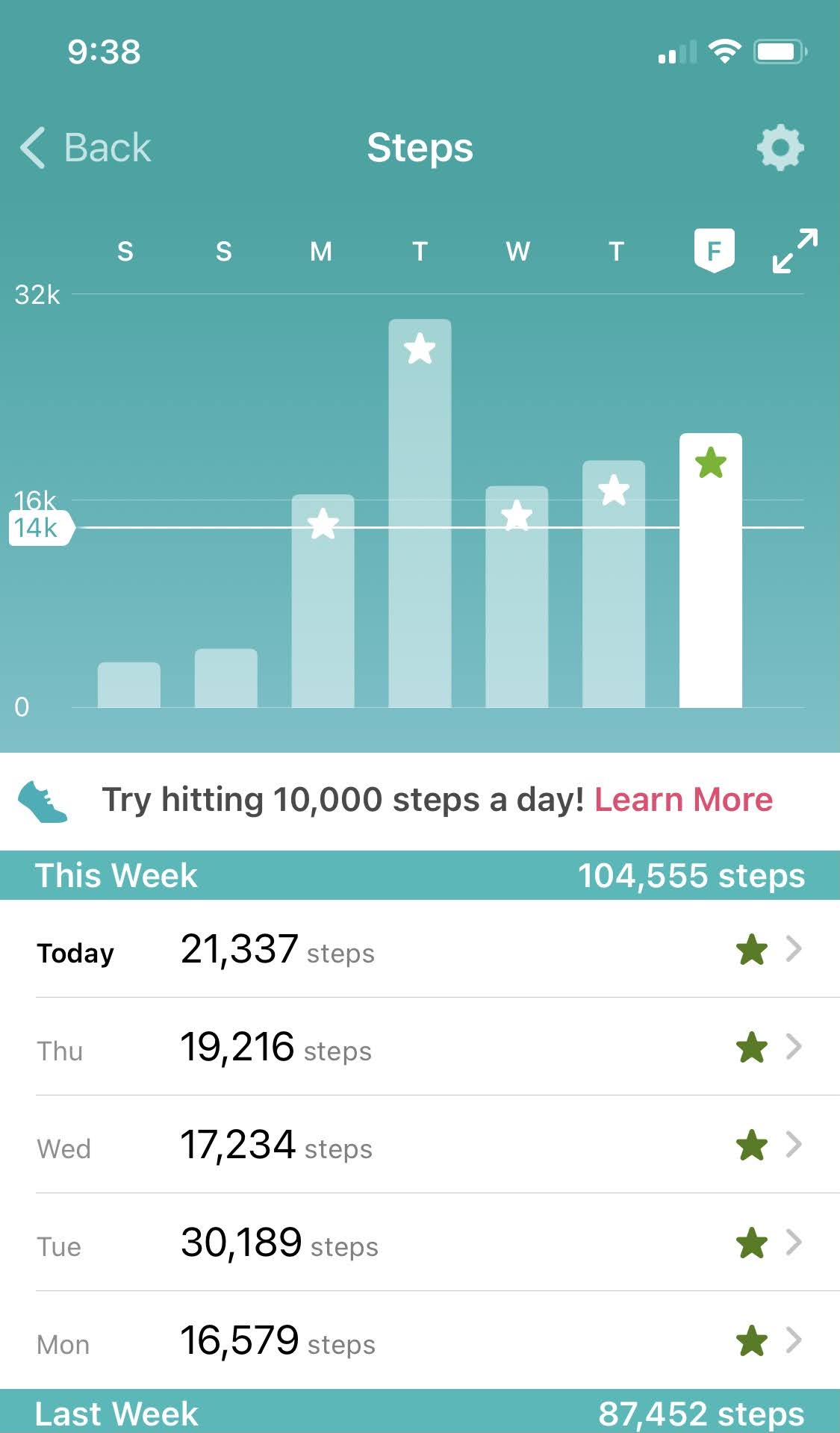840x1433 pixels.
Task: Select the tall 30k bar in the chart
Action: point(420,515)
